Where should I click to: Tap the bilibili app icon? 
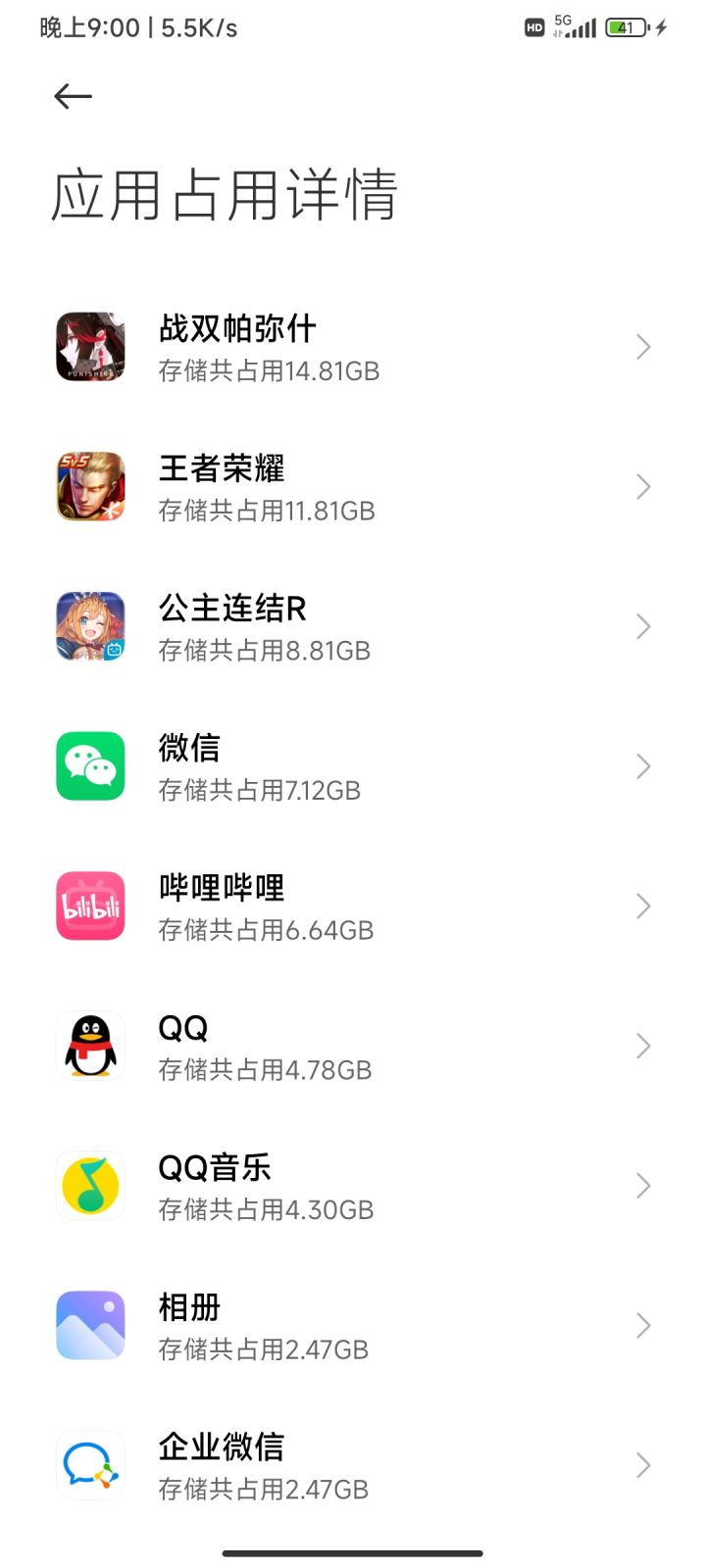pos(90,906)
